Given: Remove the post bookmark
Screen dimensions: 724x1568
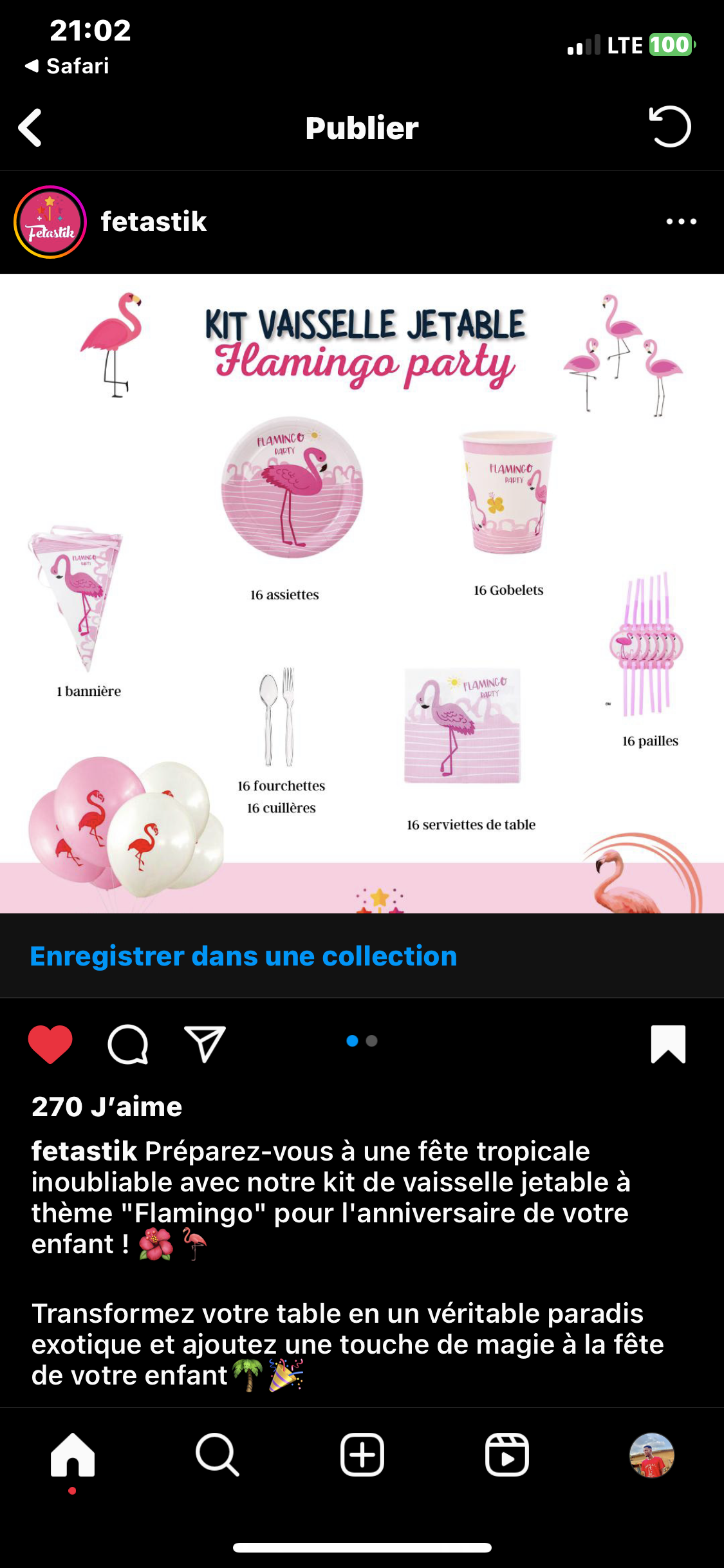Looking at the screenshot, I should [668, 1043].
